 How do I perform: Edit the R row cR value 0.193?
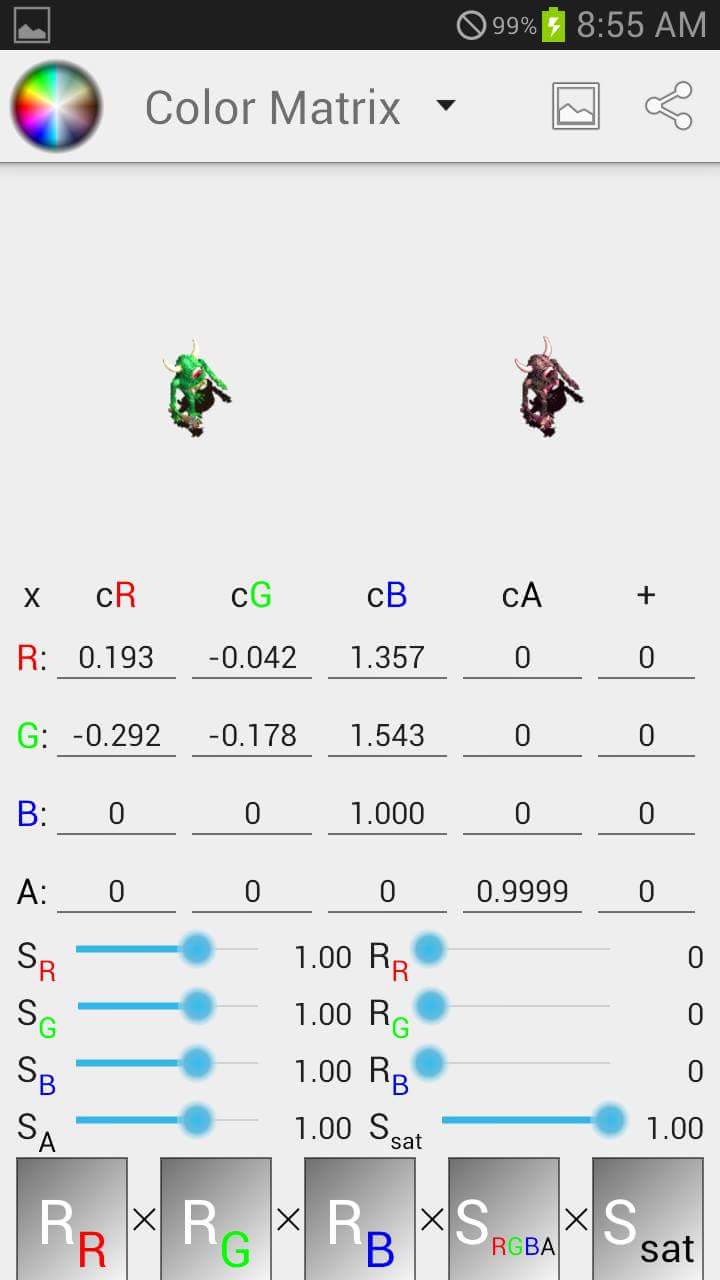(x=116, y=657)
